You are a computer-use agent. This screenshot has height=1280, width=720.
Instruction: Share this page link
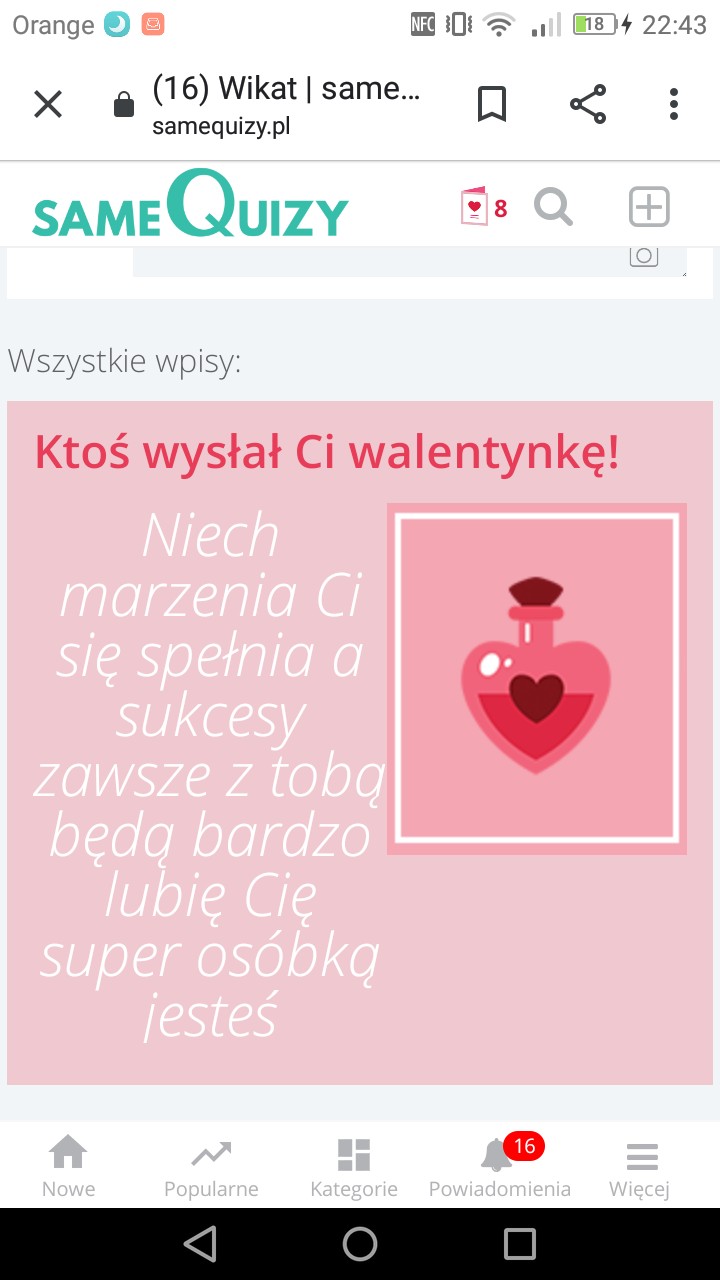588,104
